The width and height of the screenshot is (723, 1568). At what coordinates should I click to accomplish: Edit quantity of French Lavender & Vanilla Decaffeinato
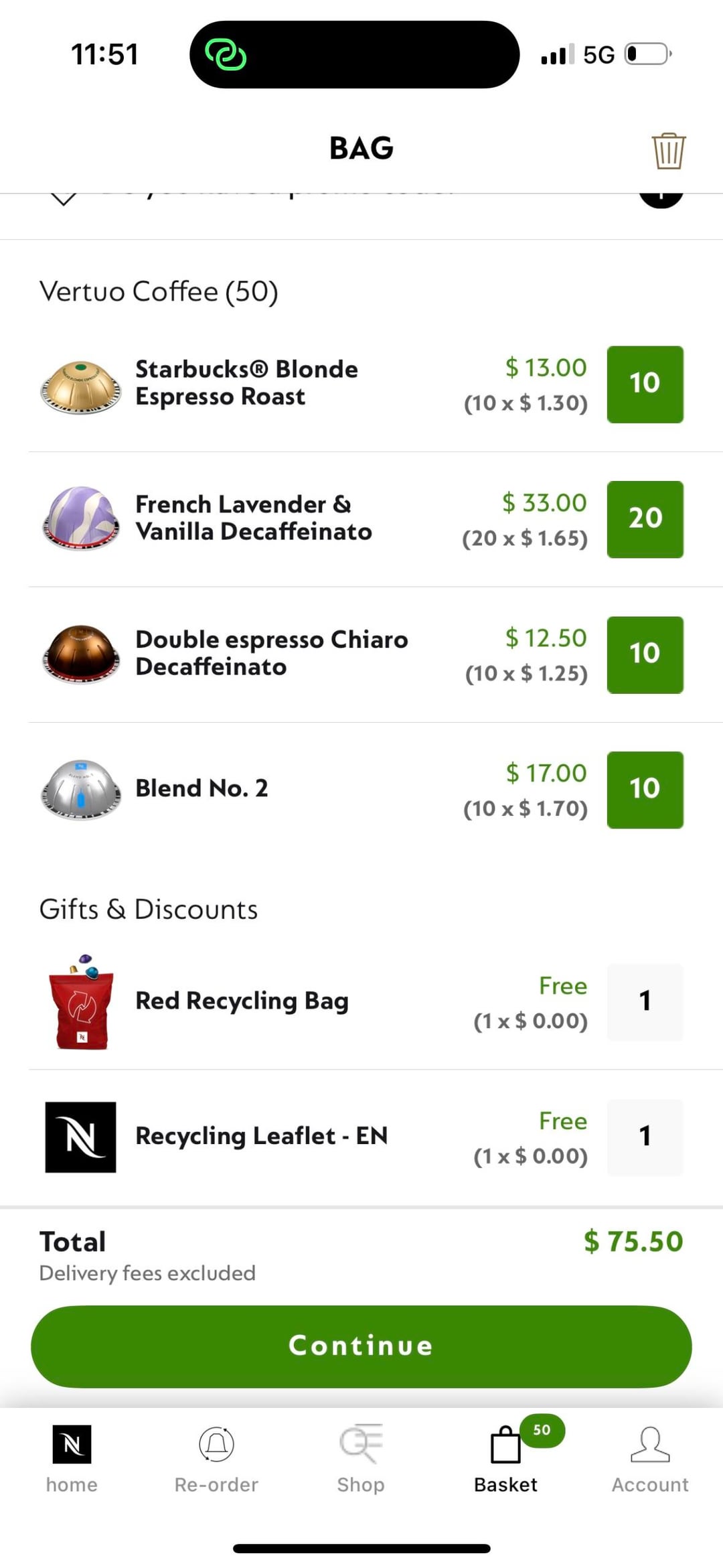645,519
